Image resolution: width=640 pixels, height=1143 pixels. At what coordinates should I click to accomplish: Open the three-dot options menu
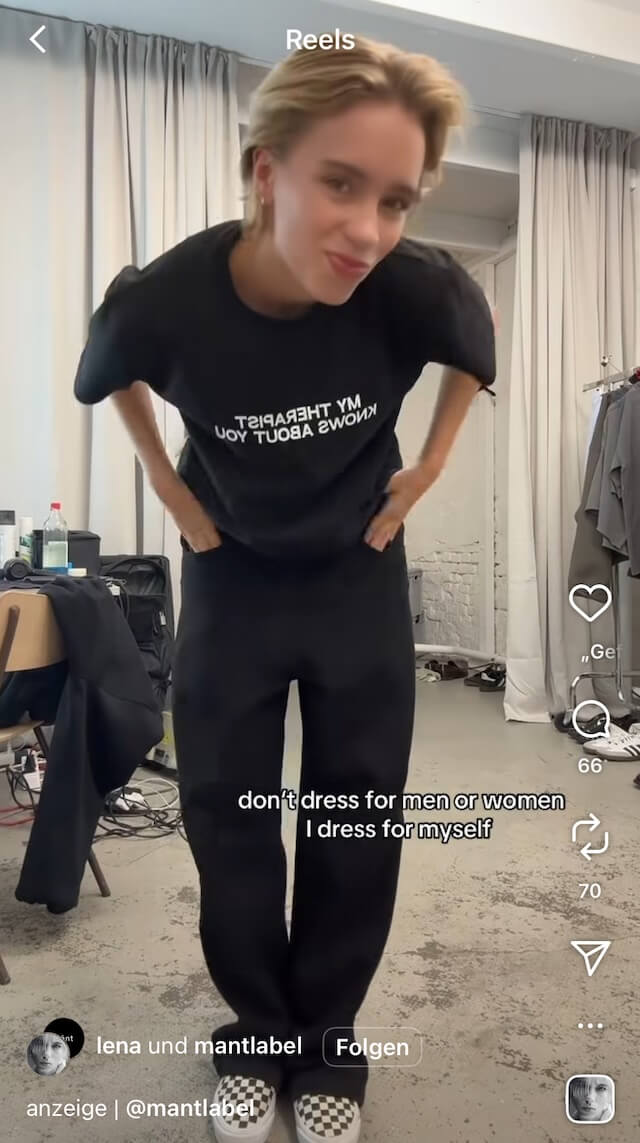pyautogui.click(x=590, y=1026)
